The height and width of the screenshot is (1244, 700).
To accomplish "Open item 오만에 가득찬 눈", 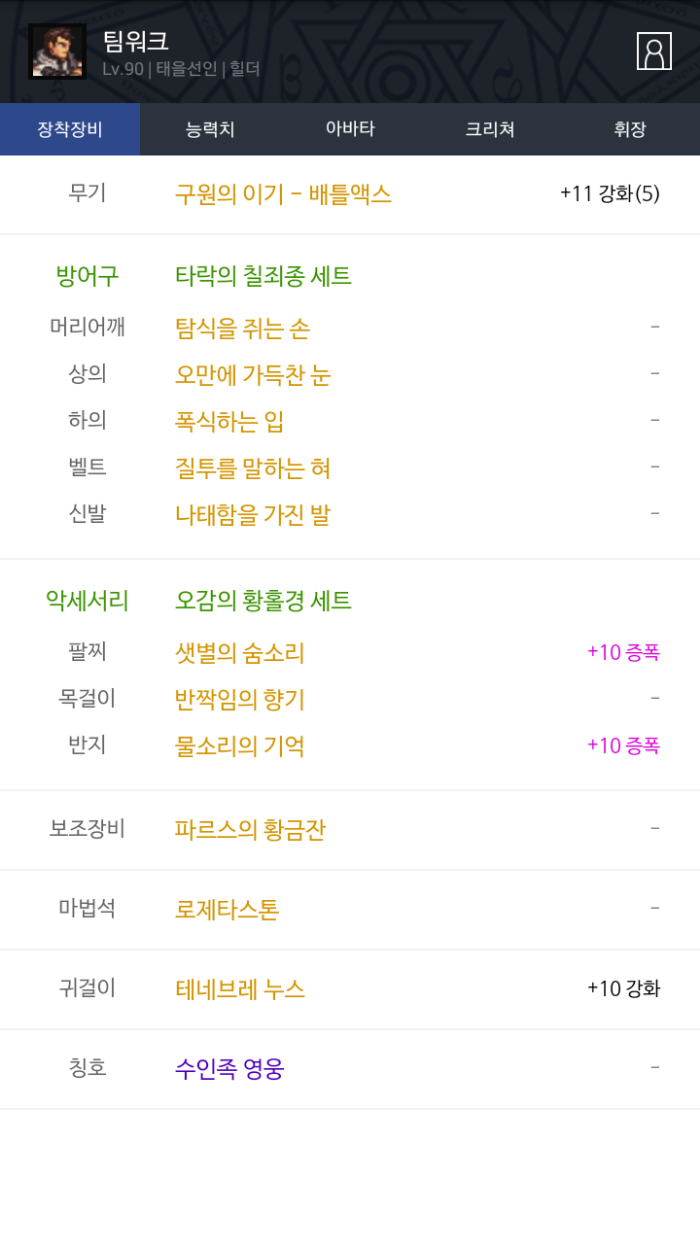I will click(252, 375).
